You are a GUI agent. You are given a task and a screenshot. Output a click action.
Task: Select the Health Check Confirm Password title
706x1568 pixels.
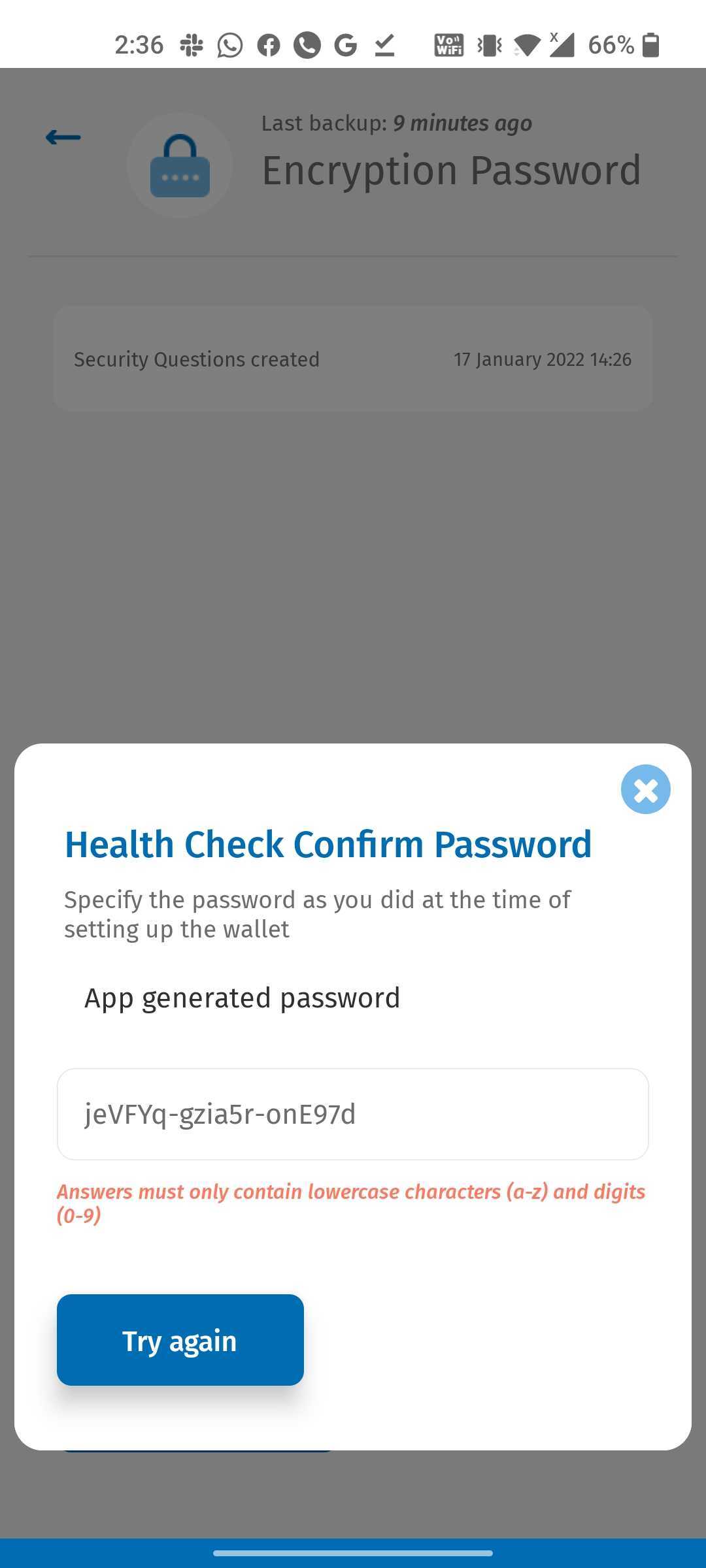pos(327,844)
